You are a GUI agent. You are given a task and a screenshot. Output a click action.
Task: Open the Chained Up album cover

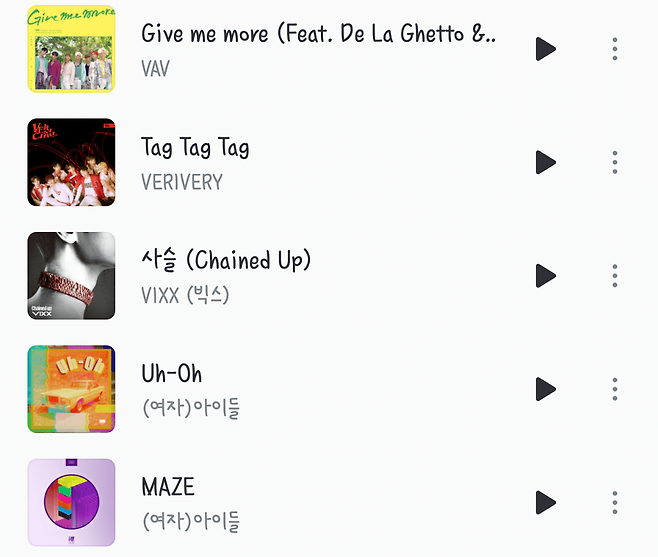[71, 276]
